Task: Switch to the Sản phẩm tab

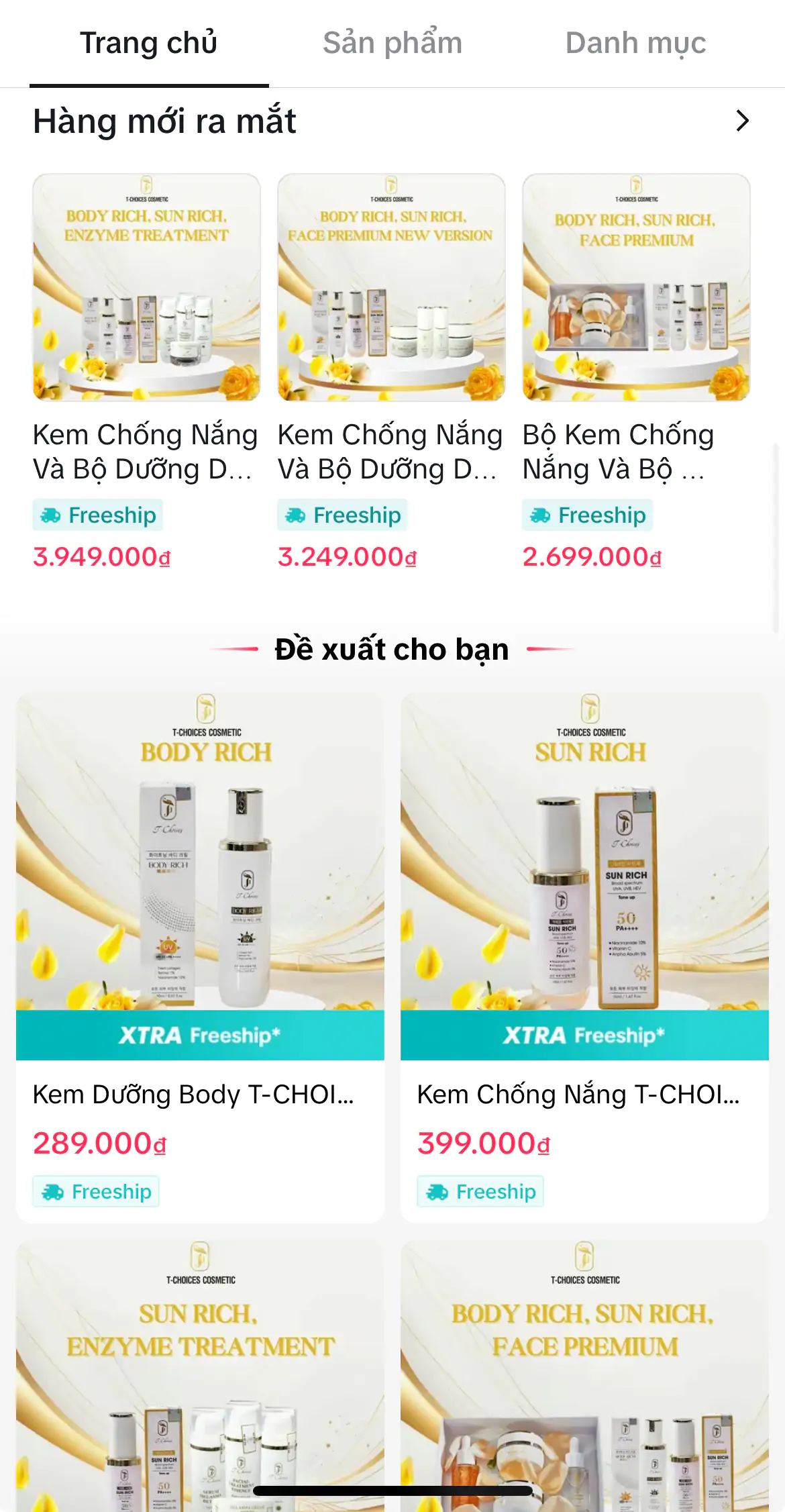Action: click(392, 43)
